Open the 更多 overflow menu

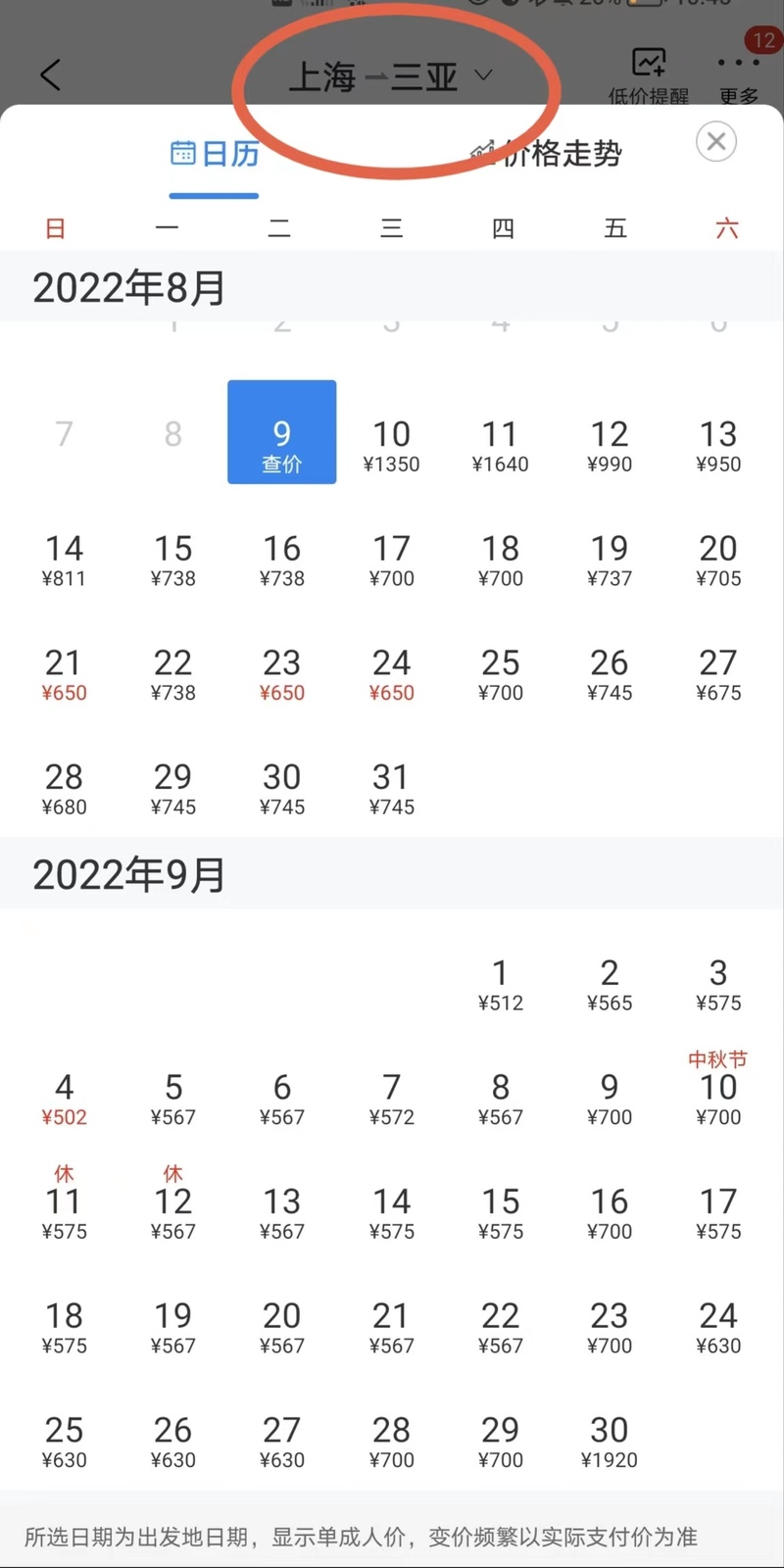pos(739,76)
